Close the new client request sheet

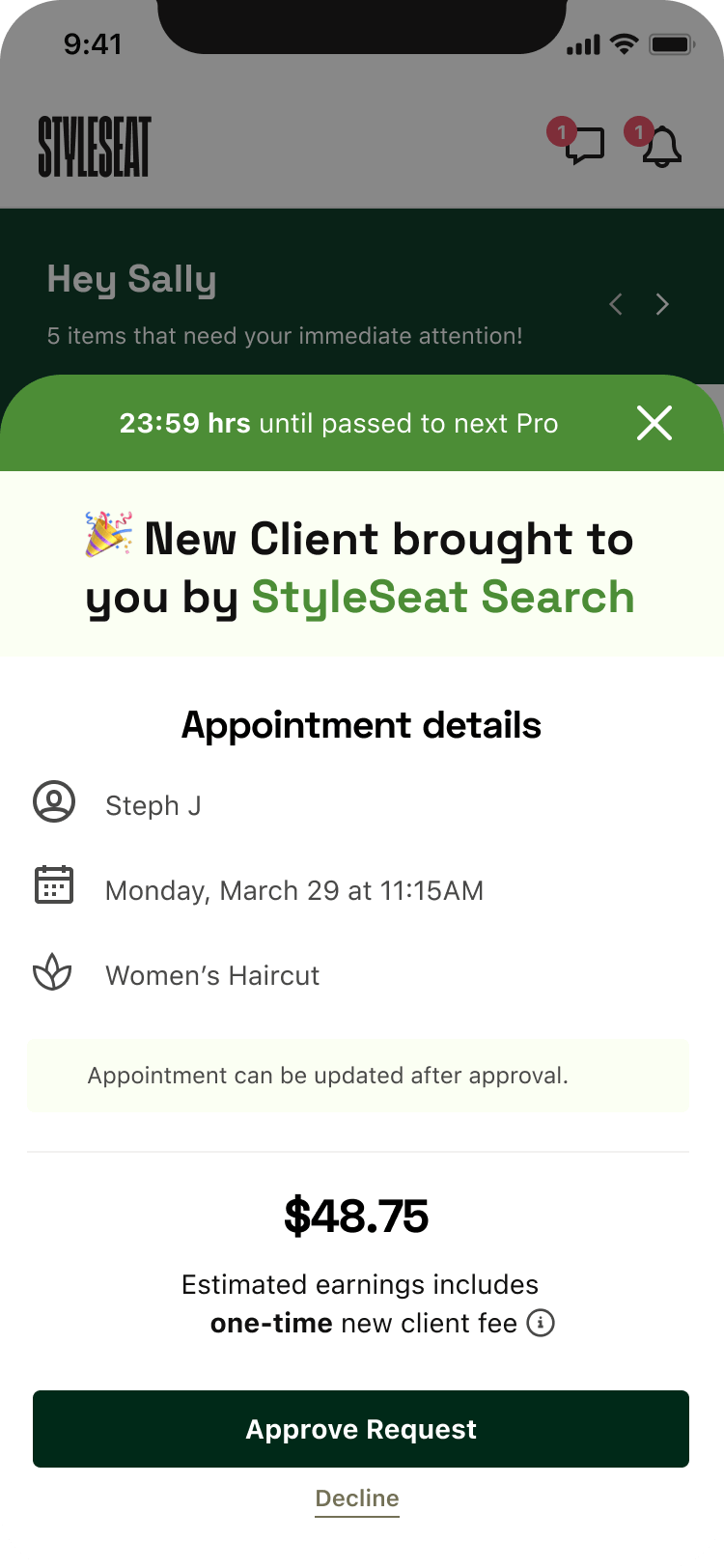(x=654, y=423)
